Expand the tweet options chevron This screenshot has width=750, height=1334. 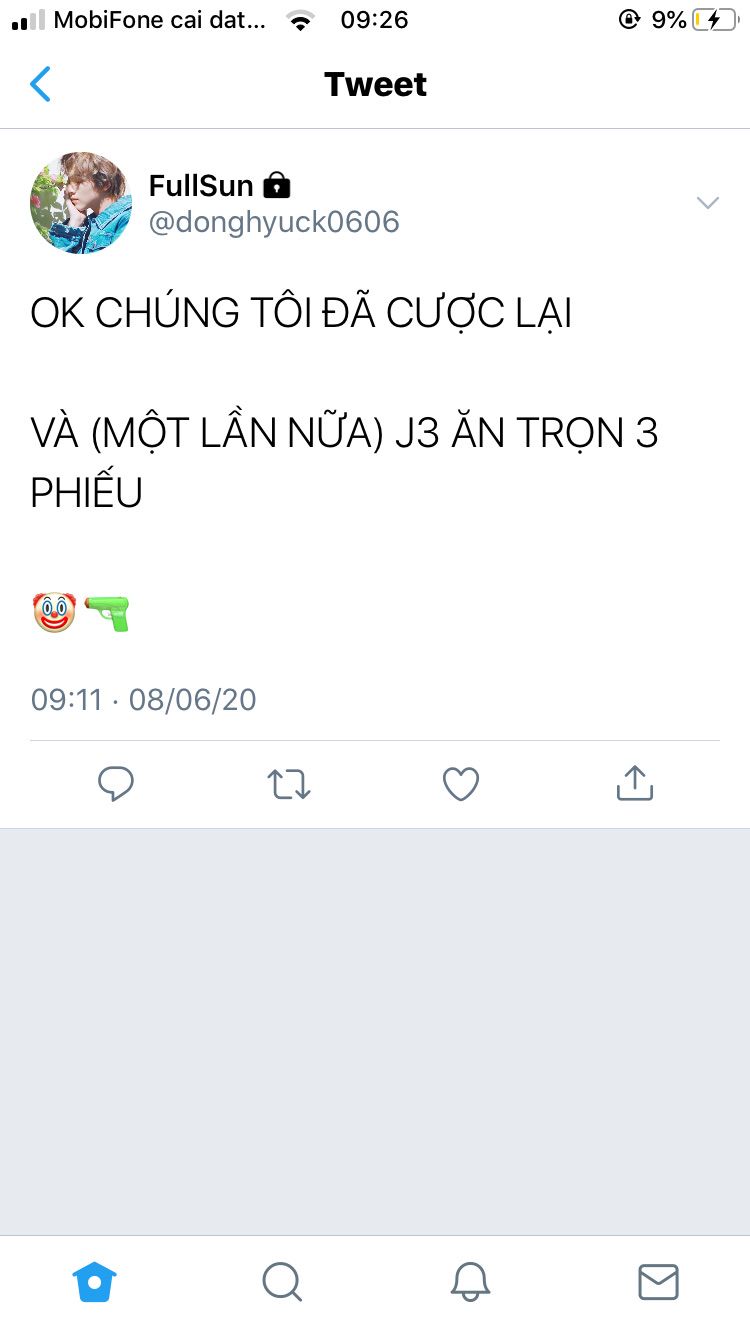[x=707, y=203]
